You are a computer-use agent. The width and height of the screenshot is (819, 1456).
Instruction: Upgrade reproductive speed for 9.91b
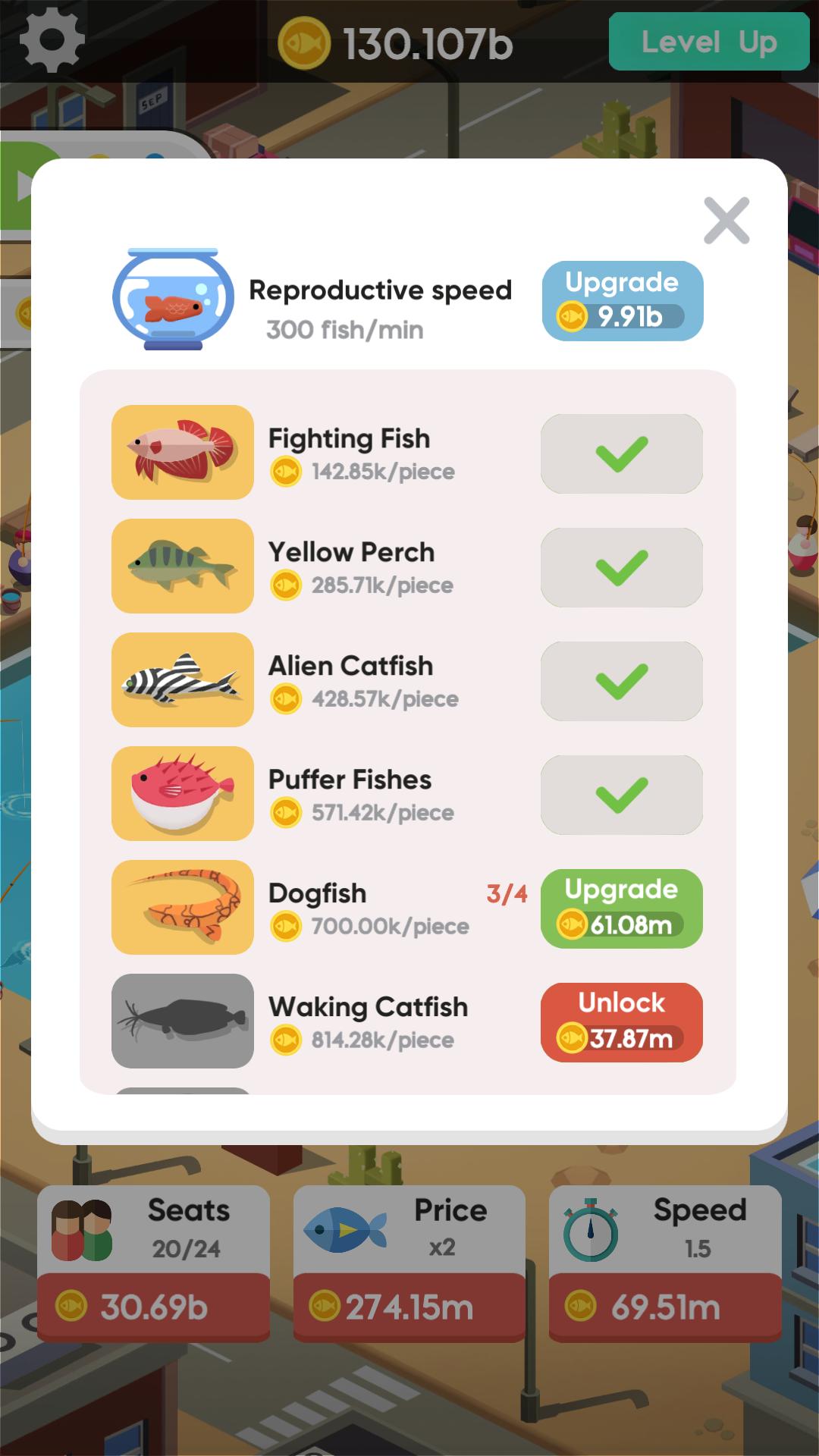coord(622,301)
